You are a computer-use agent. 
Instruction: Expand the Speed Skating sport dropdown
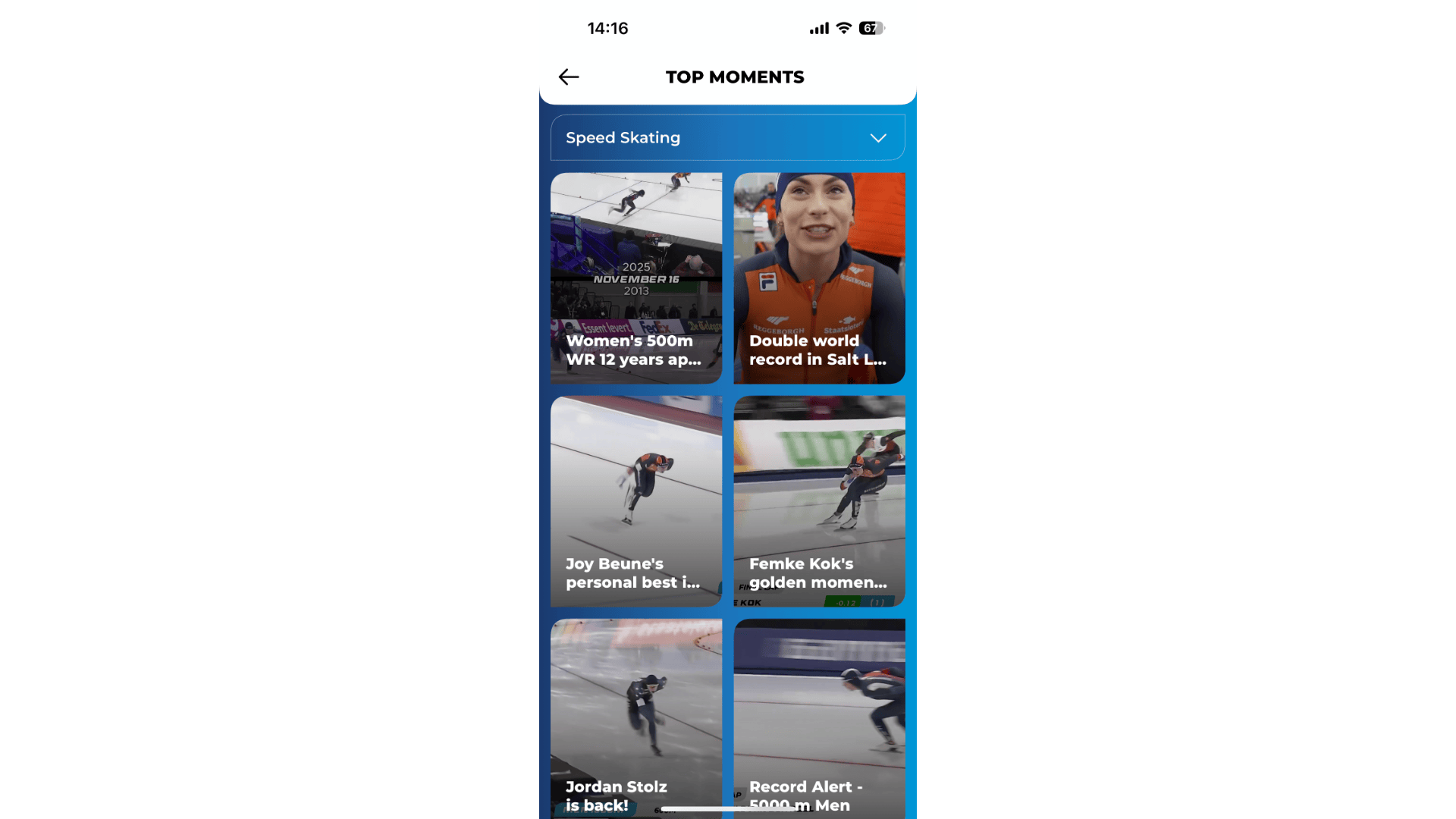coord(727,137)
